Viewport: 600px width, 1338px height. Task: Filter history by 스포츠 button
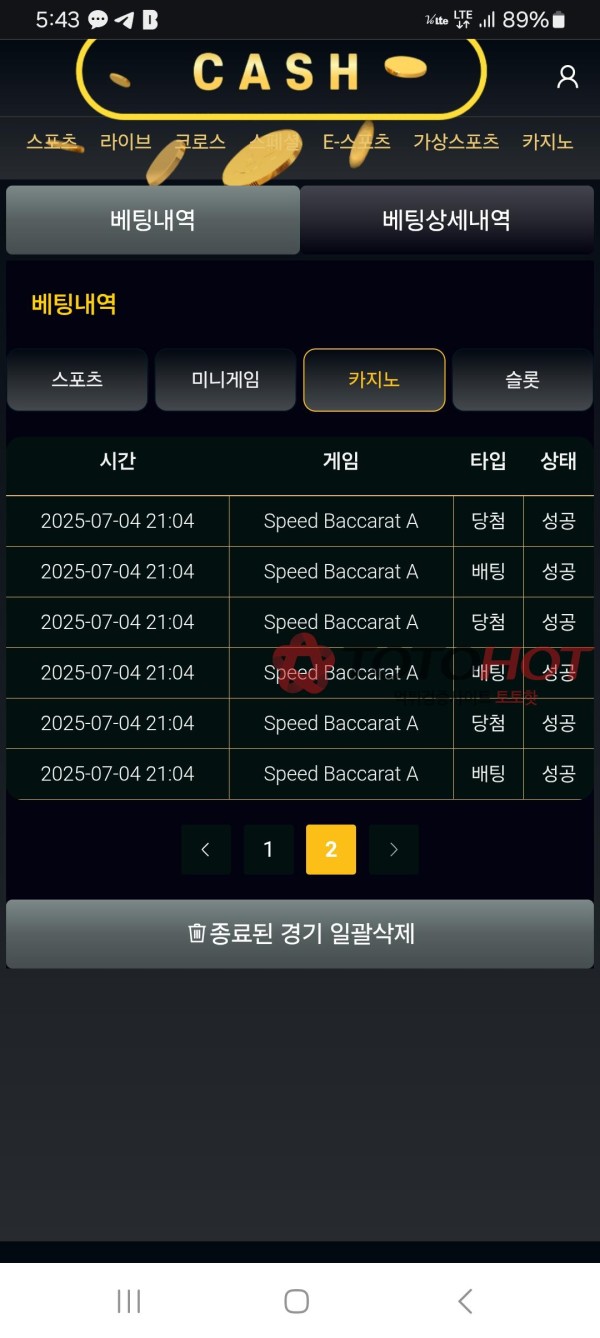tap(77, 380)
